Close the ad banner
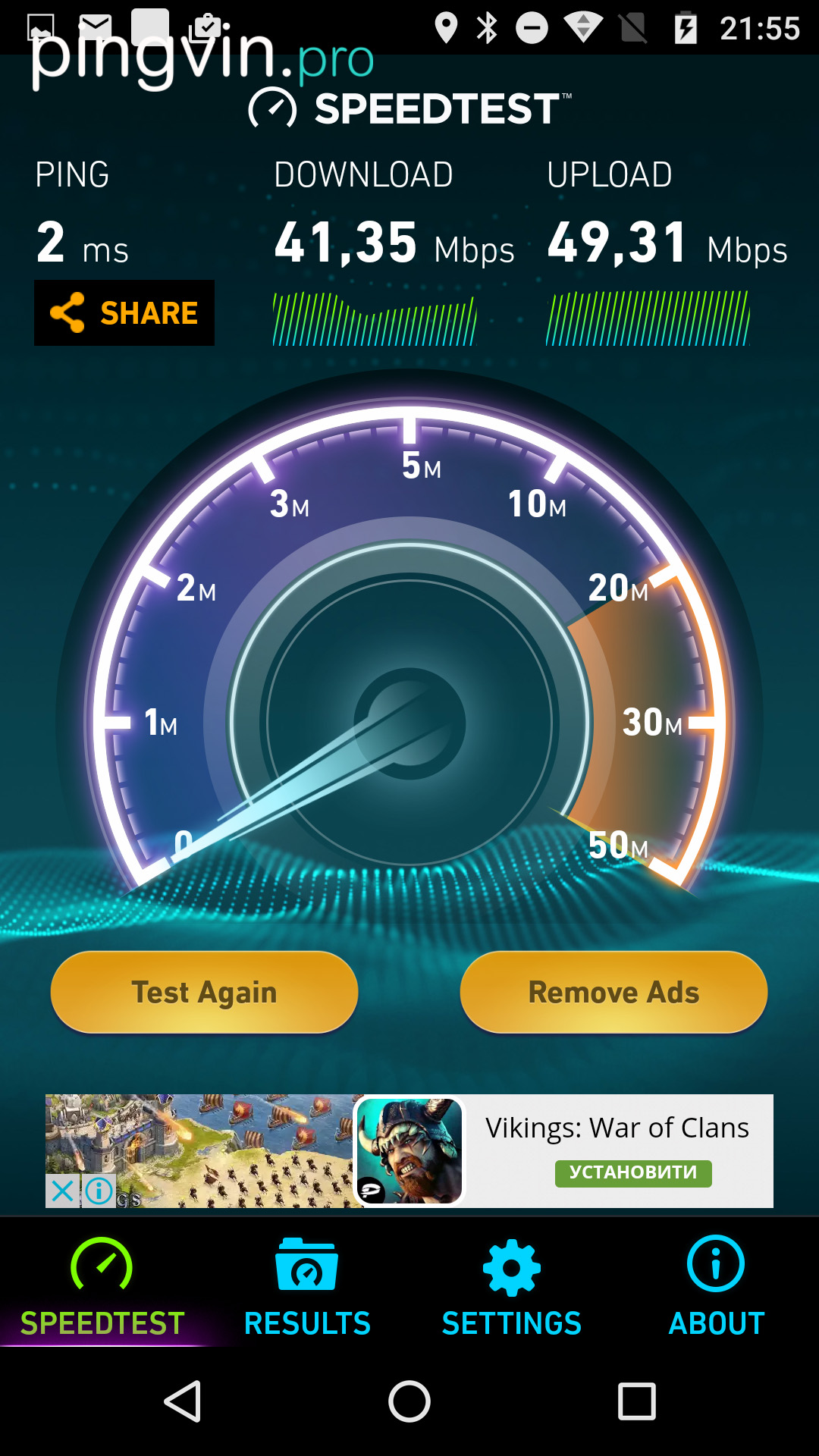Screen dimensions: 819x1456 [x=63, y=1191]
